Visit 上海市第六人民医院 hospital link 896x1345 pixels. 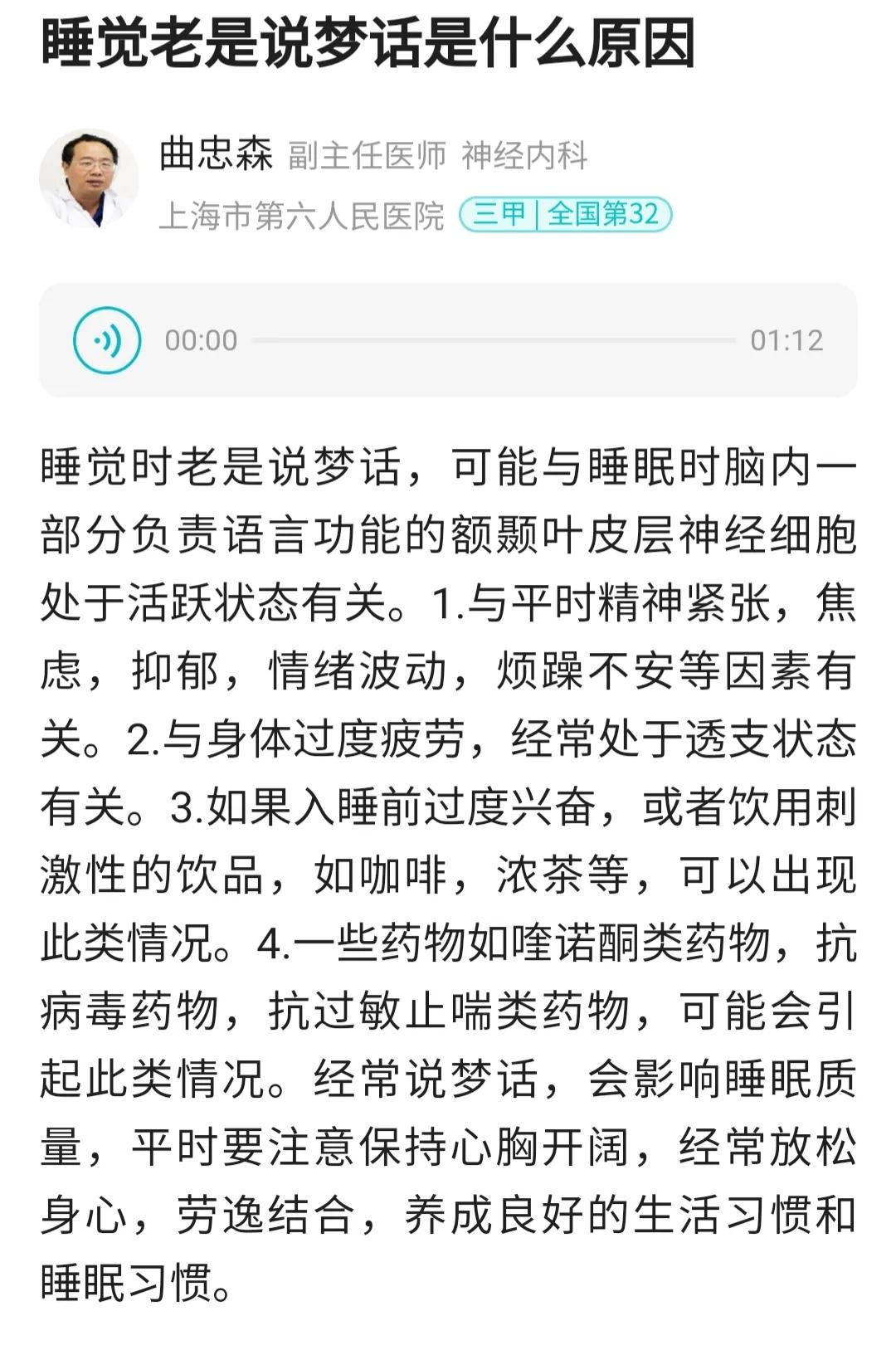tap(303, 214)
